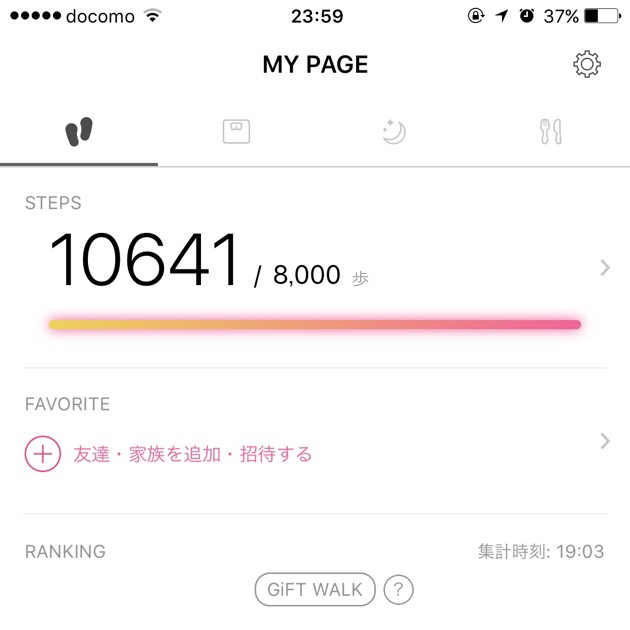This screenshot has height=630, width=630.
Task: Switch to the sleep moon tab
Action: pos(393,131)
